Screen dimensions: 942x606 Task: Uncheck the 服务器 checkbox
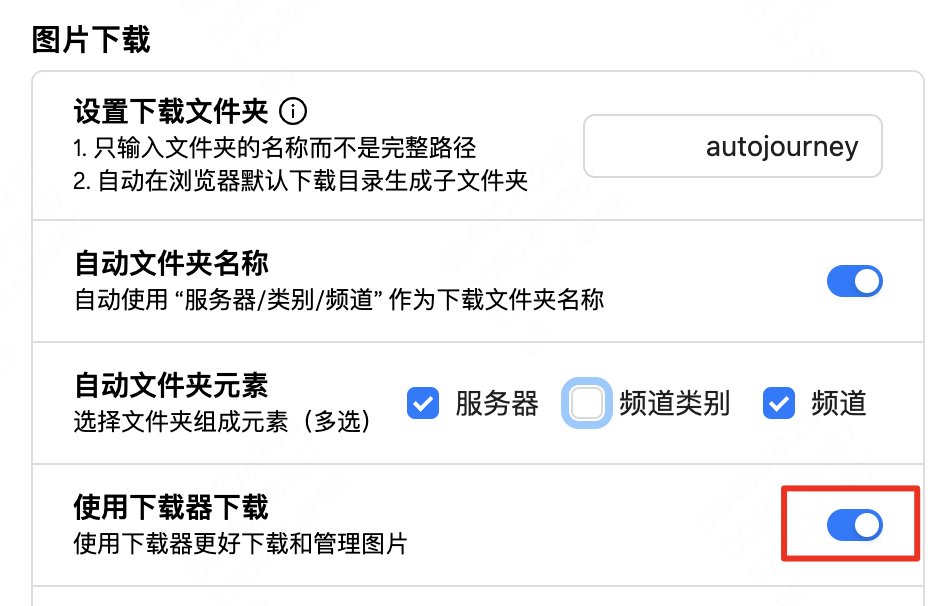[x=423, y=403]
